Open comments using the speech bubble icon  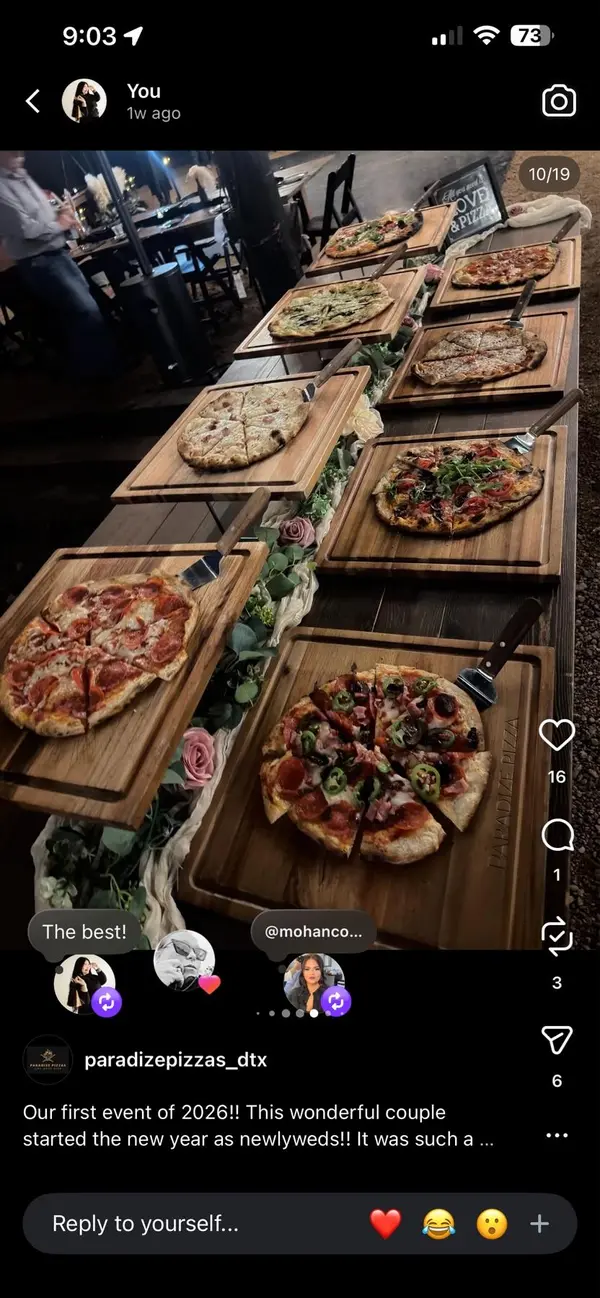(557, 835)
